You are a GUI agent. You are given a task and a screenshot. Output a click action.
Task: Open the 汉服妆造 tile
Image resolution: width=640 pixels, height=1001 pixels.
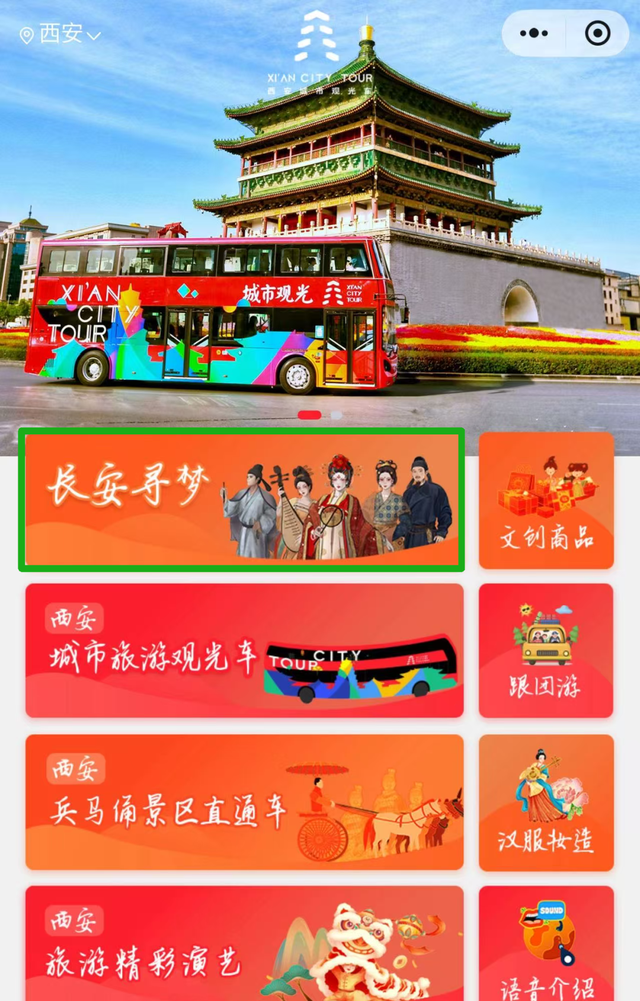tap(546, 802)
